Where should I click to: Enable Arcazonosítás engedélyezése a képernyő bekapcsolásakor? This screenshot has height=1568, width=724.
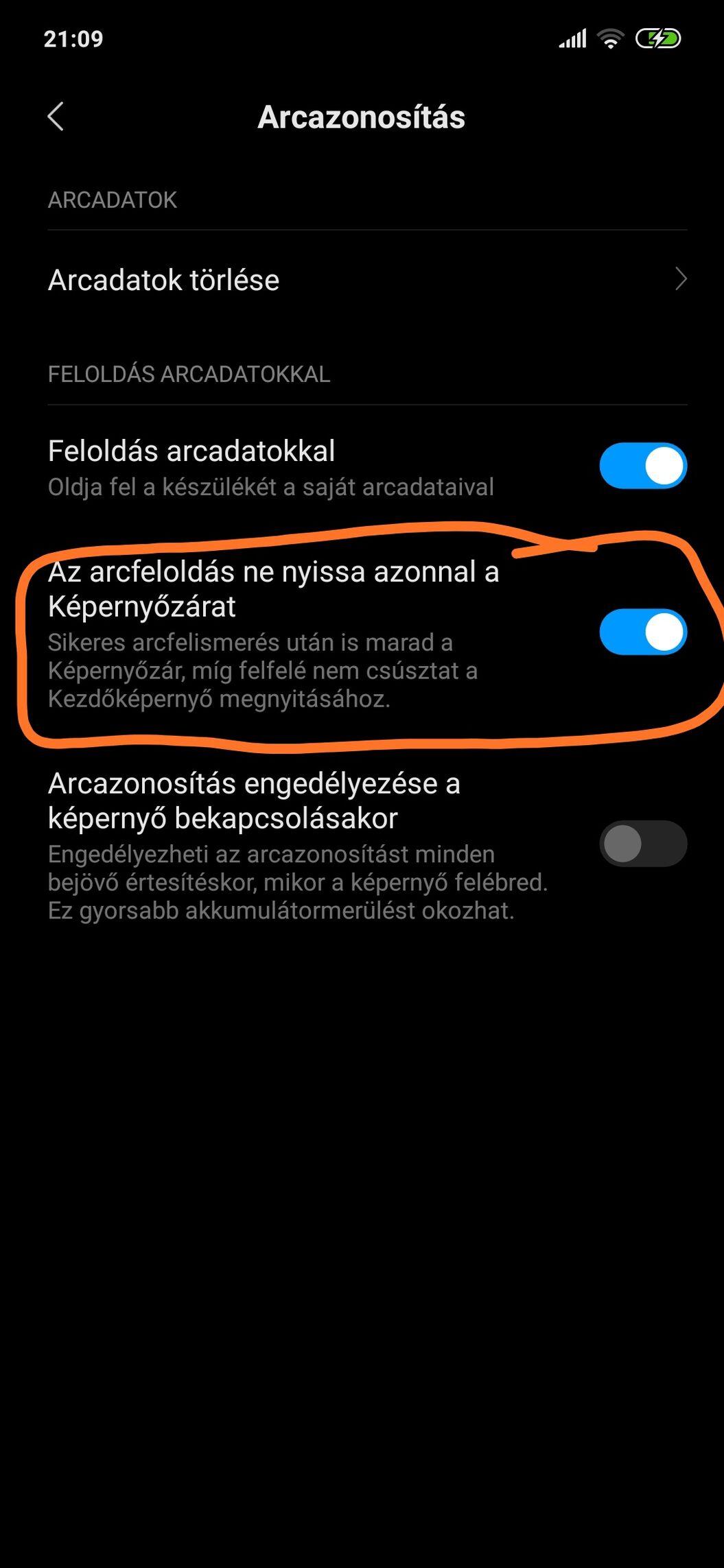[643, 843]
